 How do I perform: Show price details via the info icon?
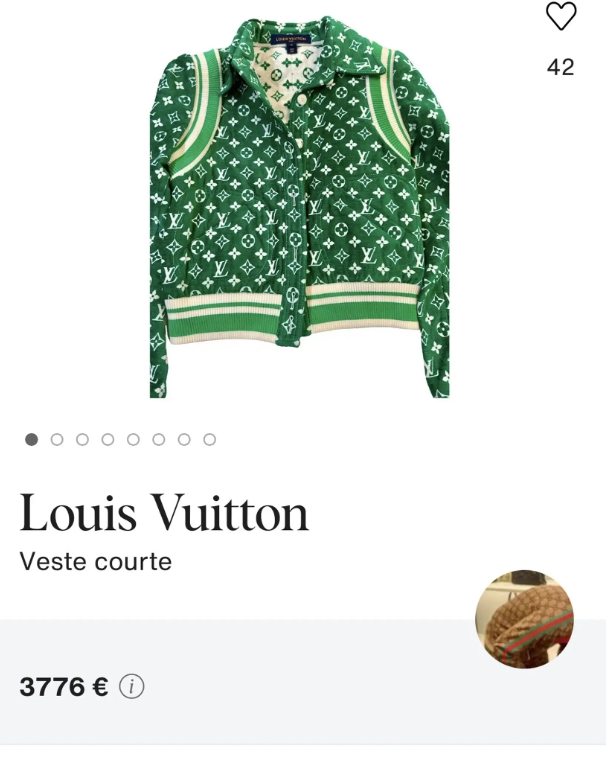coord(132,687)
